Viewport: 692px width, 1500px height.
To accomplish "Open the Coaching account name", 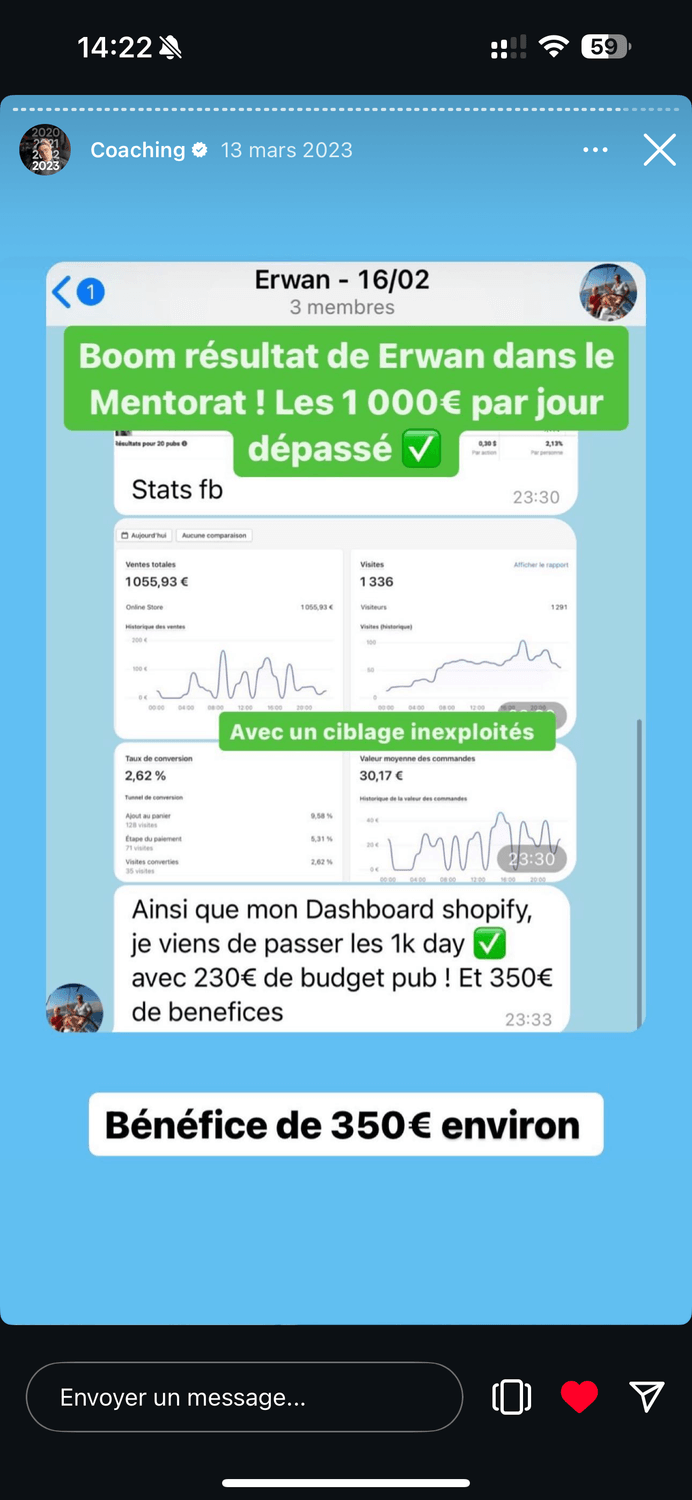I will pos(138,150).
